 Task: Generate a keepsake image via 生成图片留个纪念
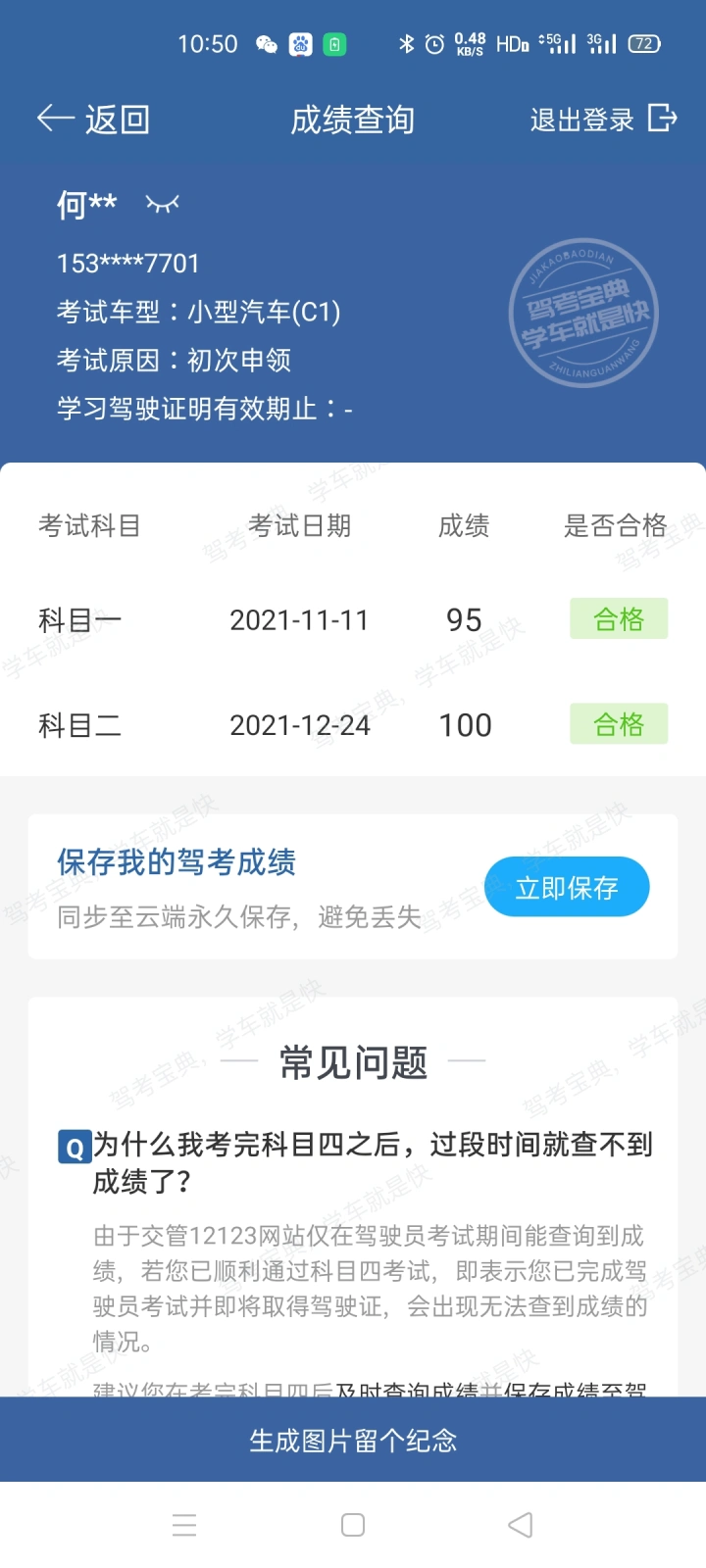click(x=353, y=1440)
